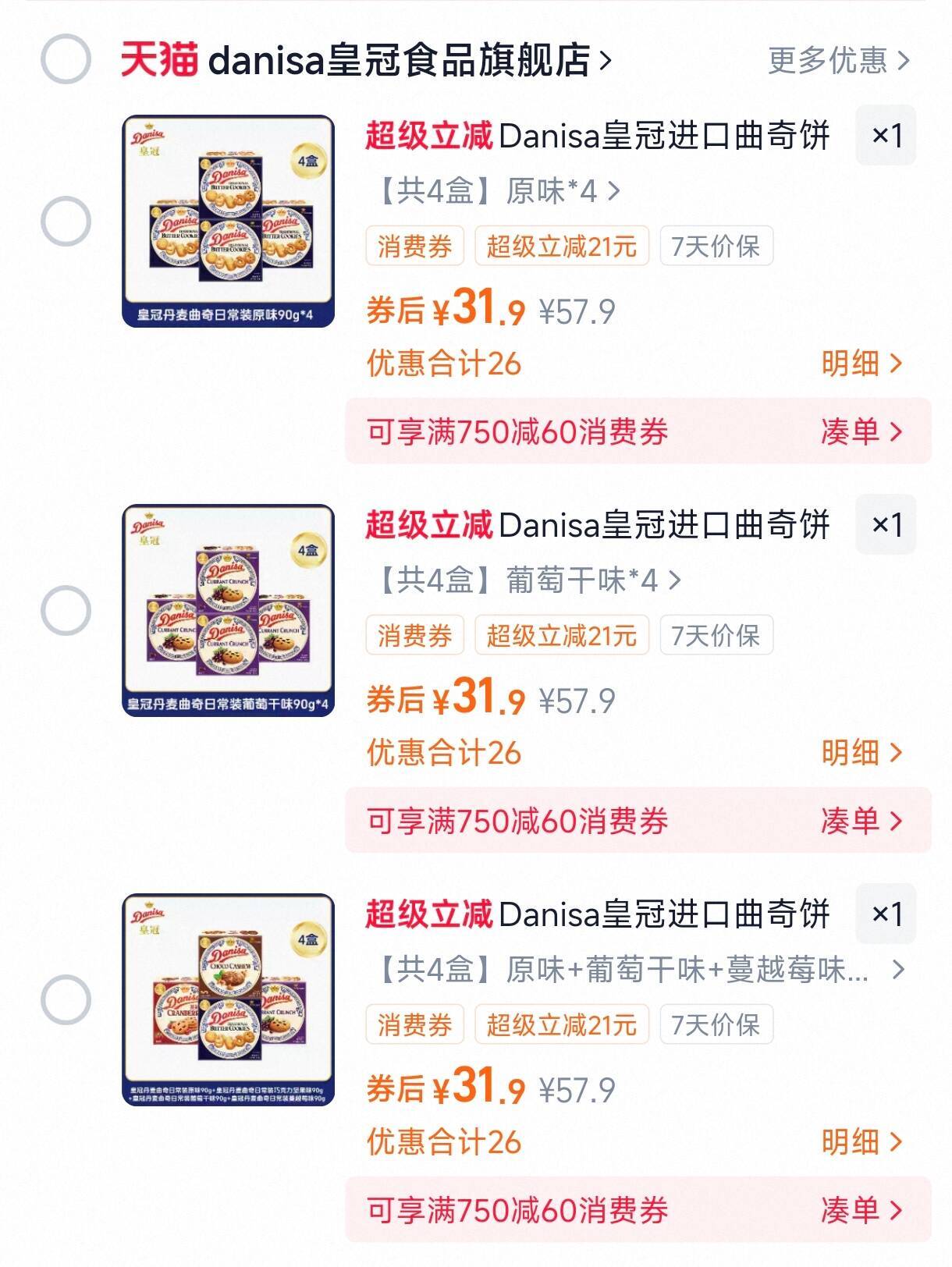Screen dimensions: 952x1267
Task: Select the 原味*4 cookie item checkbox
Action: click(x=66, y=222)
